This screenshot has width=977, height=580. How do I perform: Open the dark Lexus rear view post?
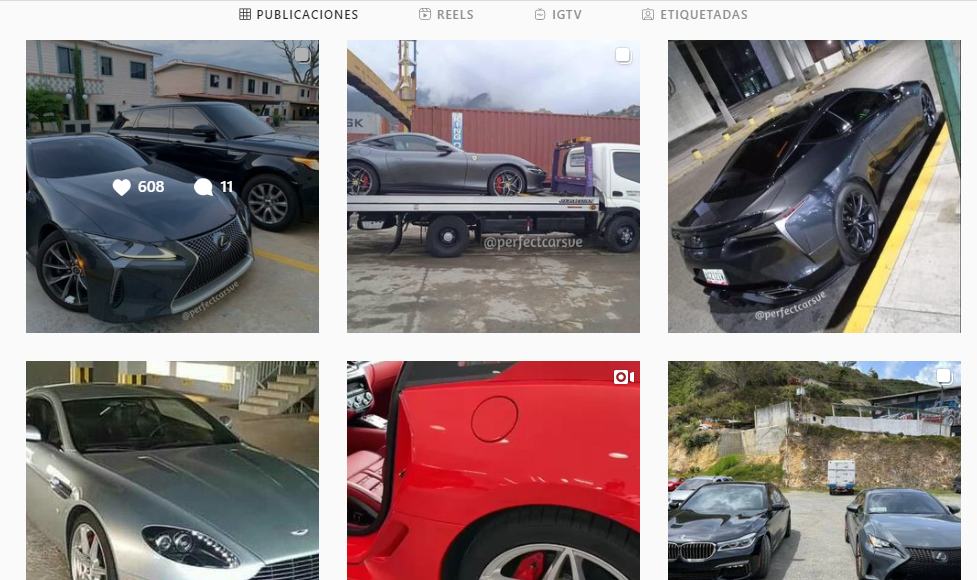point(814,186)
